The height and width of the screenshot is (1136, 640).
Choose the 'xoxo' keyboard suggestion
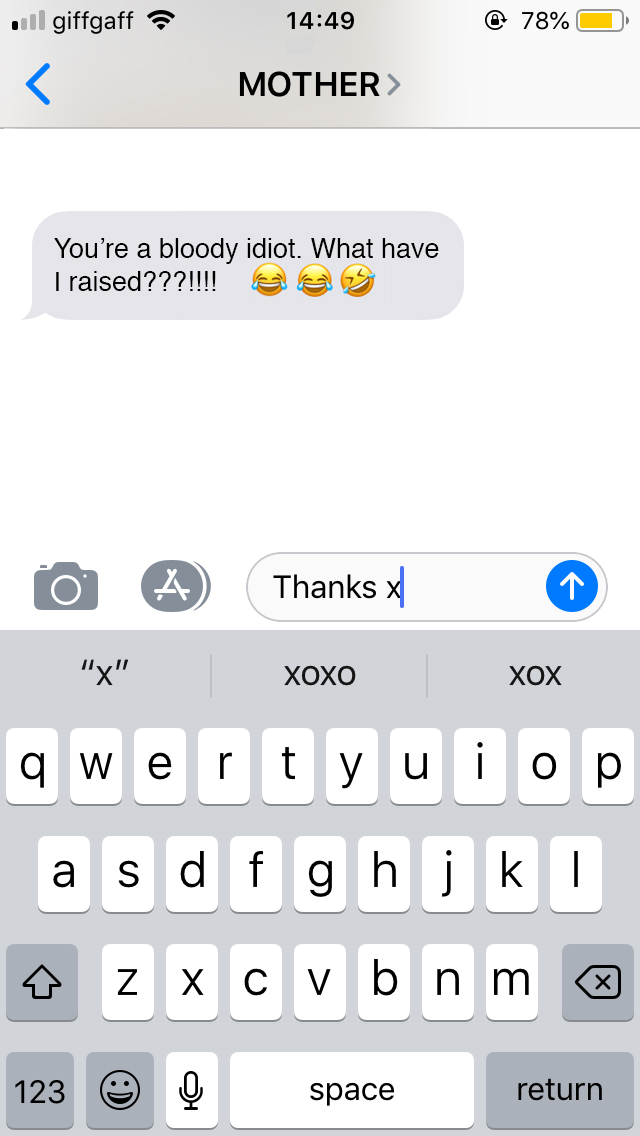pyautogui.click(x=319, y=674)
